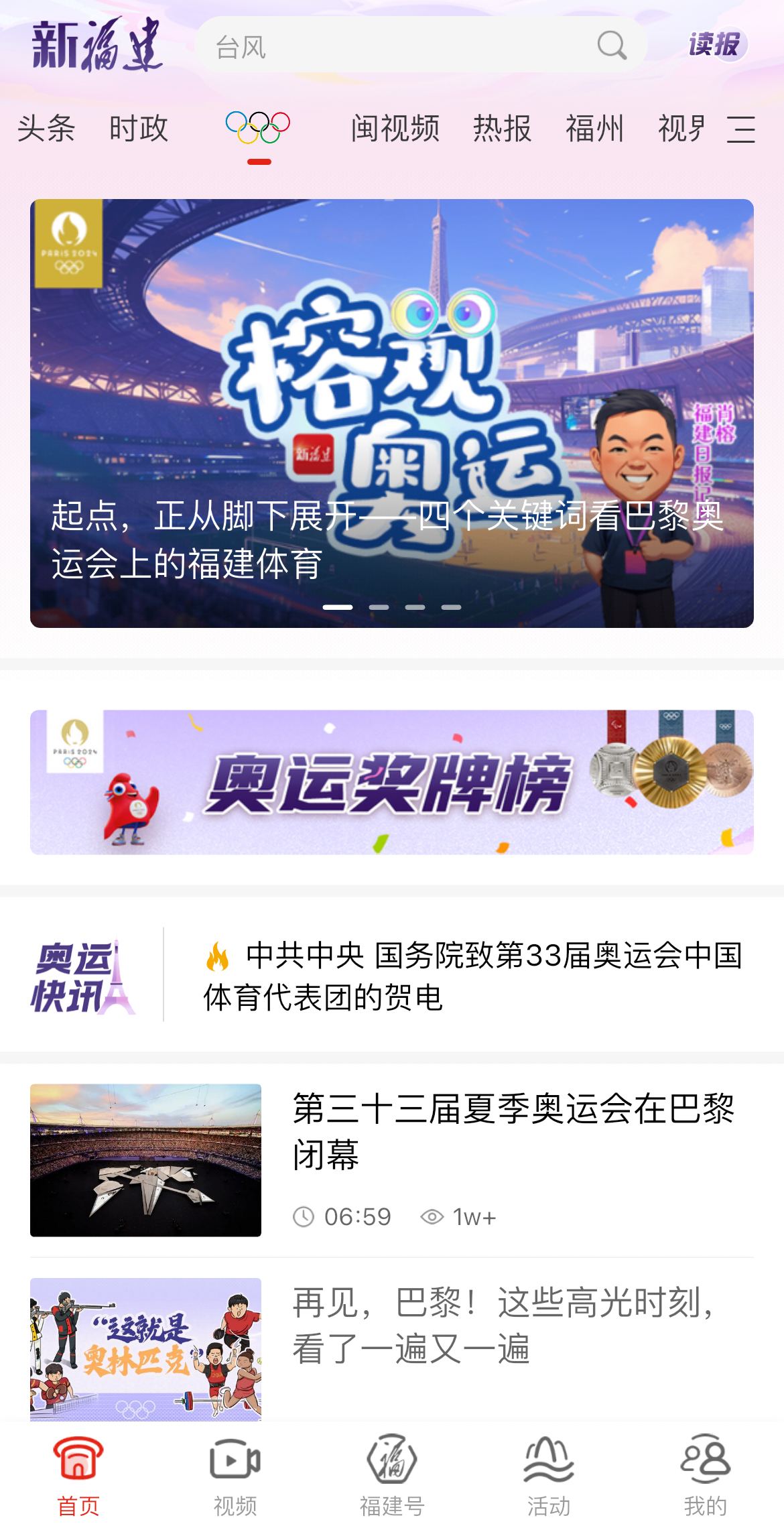784x1534 pixels.
Task: Open the 福州 channel tab
Action: coord(594,129)
